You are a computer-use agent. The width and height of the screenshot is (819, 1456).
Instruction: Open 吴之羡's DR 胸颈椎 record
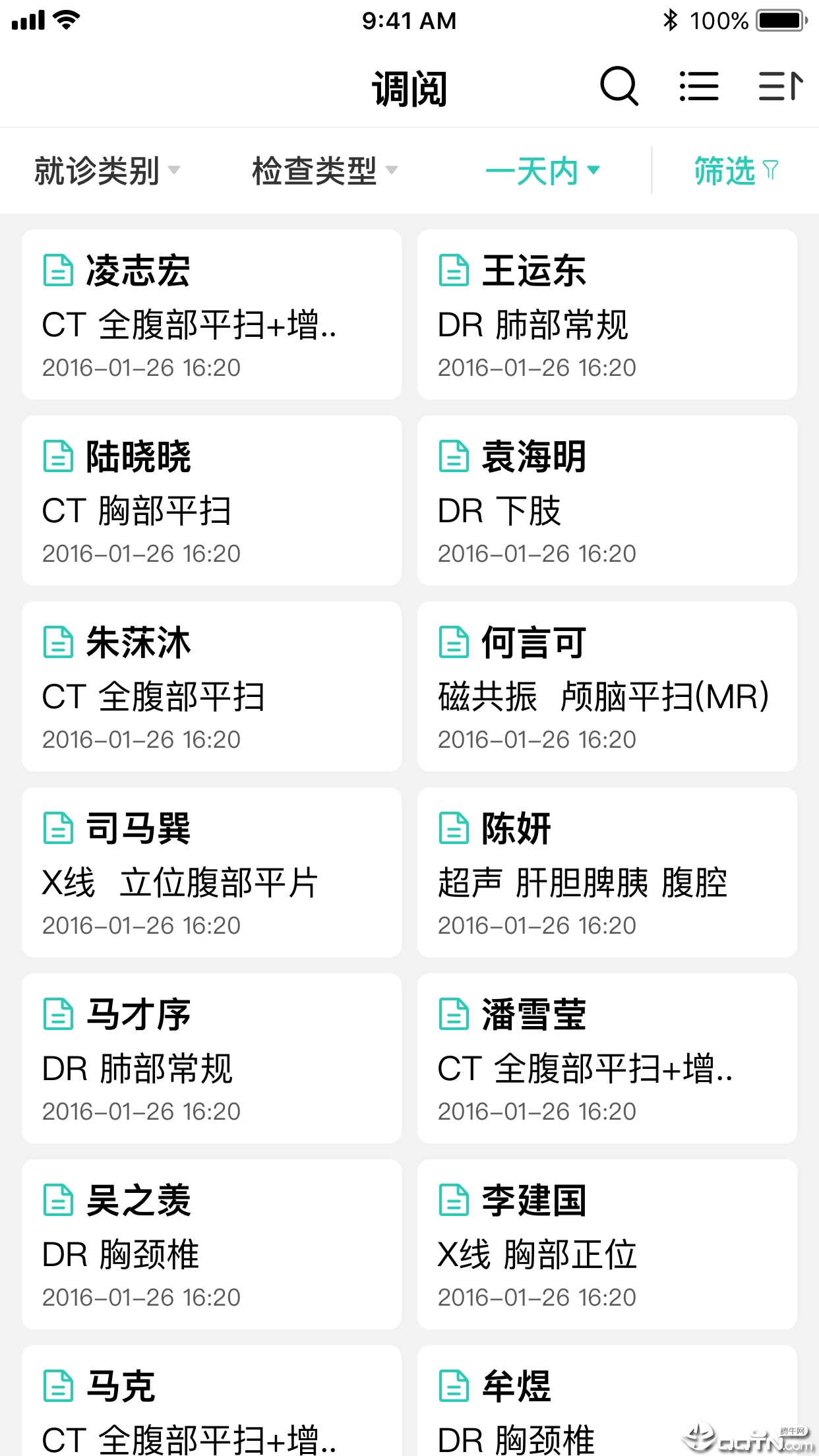pos(211,1244)
